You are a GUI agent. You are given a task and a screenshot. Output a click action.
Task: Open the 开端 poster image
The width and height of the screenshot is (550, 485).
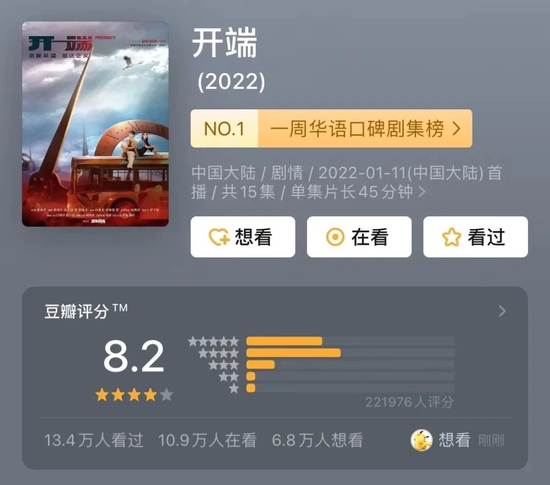pyautogui.click(x=95, y=124)
